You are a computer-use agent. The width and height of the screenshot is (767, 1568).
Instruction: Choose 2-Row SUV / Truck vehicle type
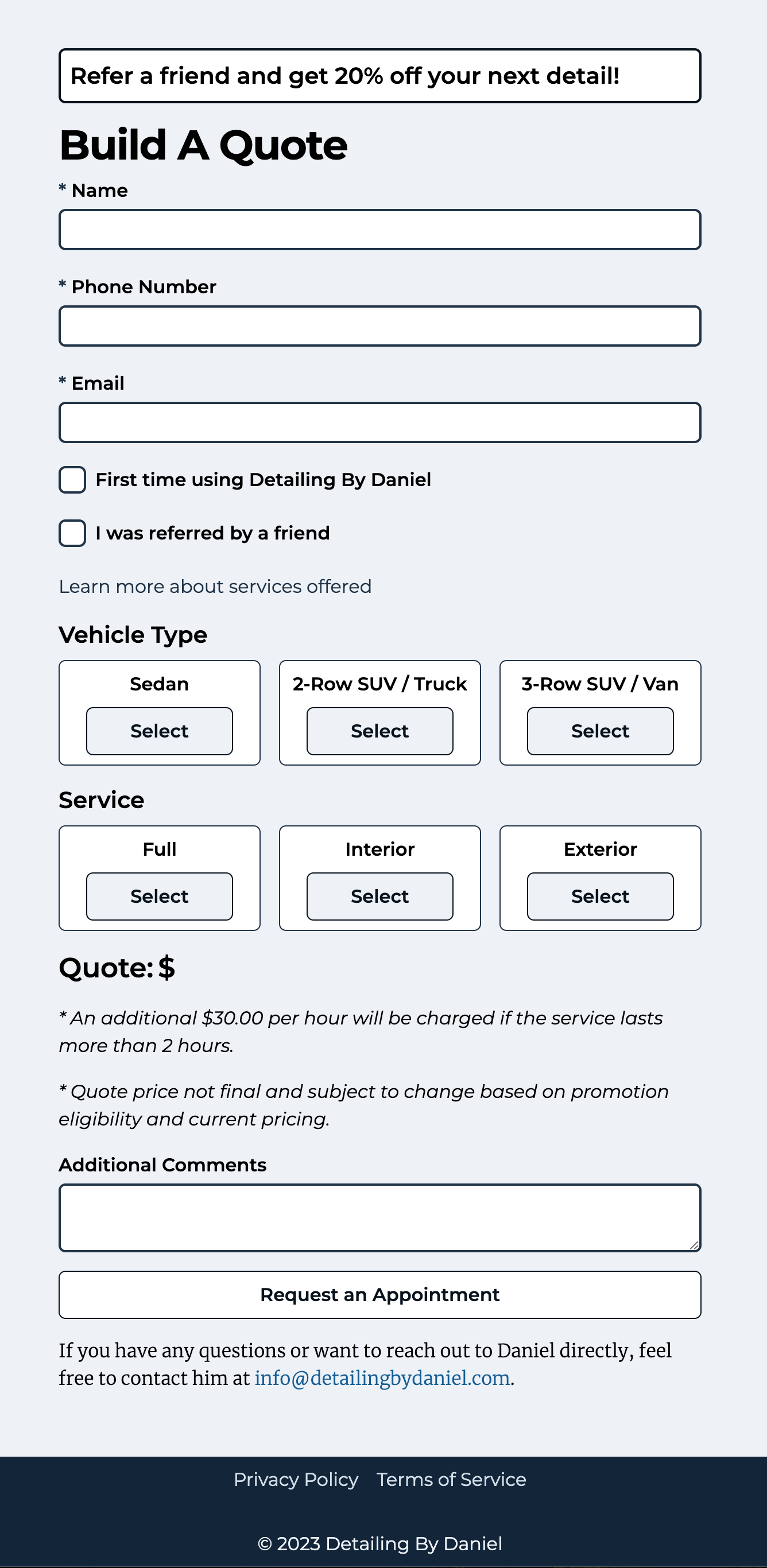coord(379,731)
